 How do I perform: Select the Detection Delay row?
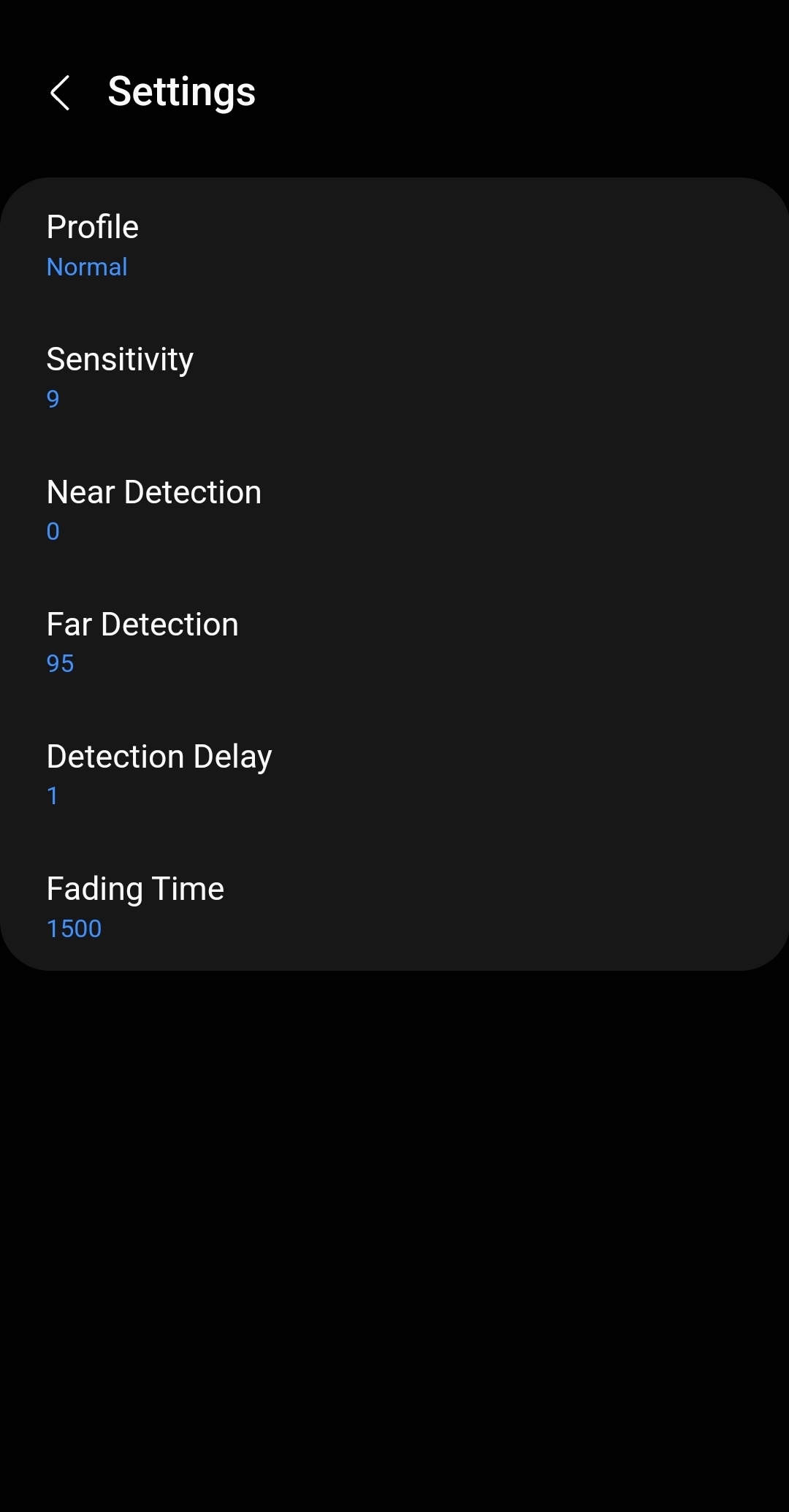tap(394, 774)
